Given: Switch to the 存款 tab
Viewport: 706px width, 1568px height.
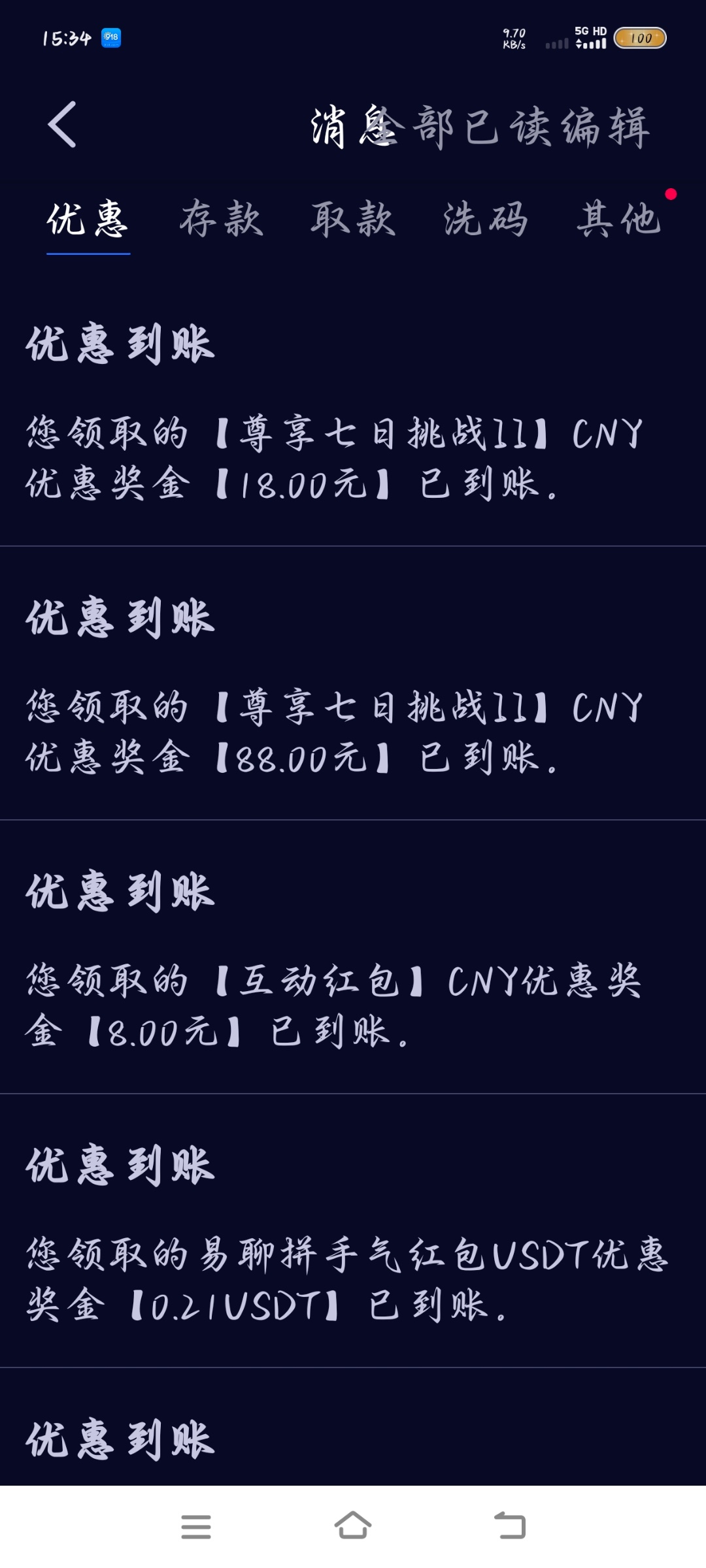Looking at the screenshot, I should click(222, 220).
